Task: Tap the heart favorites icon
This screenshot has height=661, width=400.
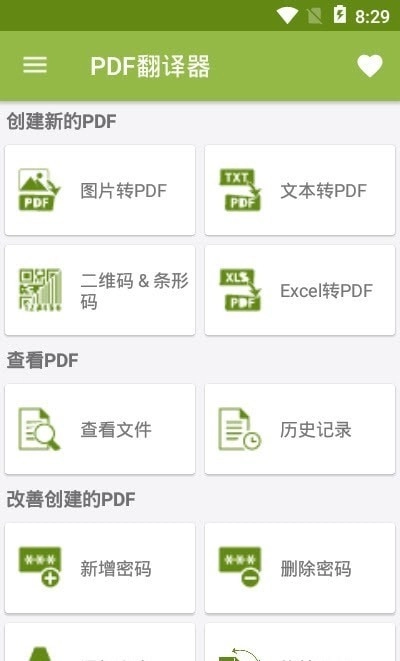Action: pos(370,66)
